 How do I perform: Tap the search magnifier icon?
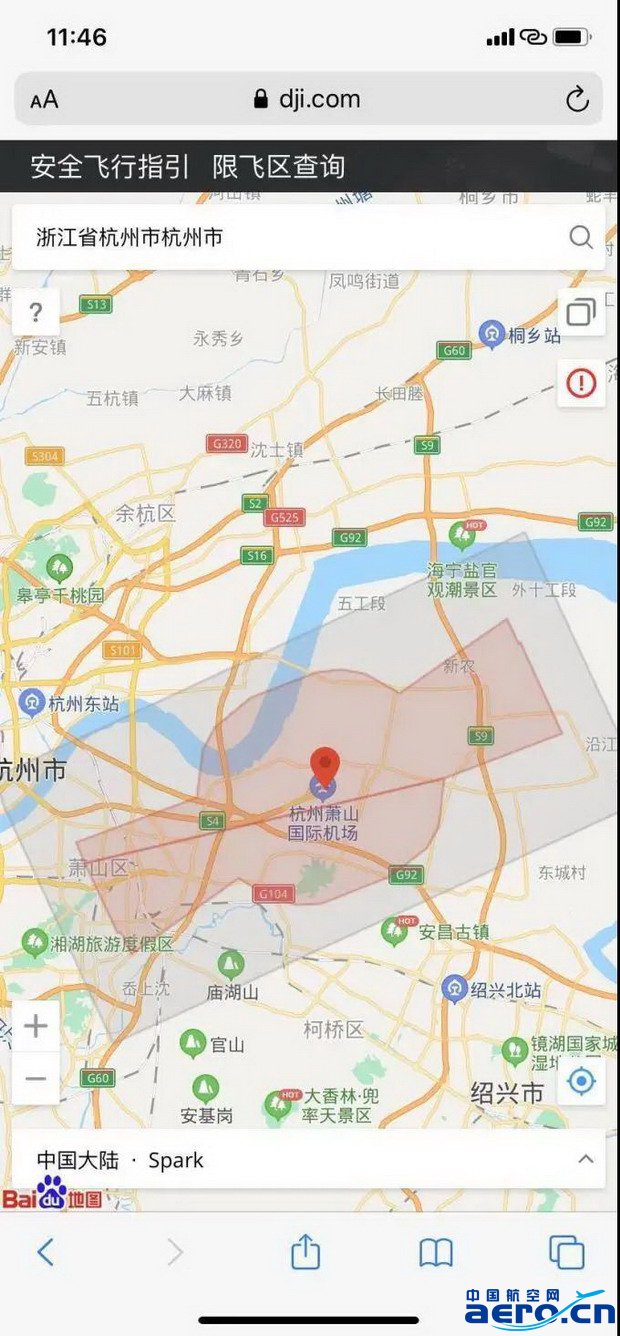pyautogui.click(x=581, y=237)
